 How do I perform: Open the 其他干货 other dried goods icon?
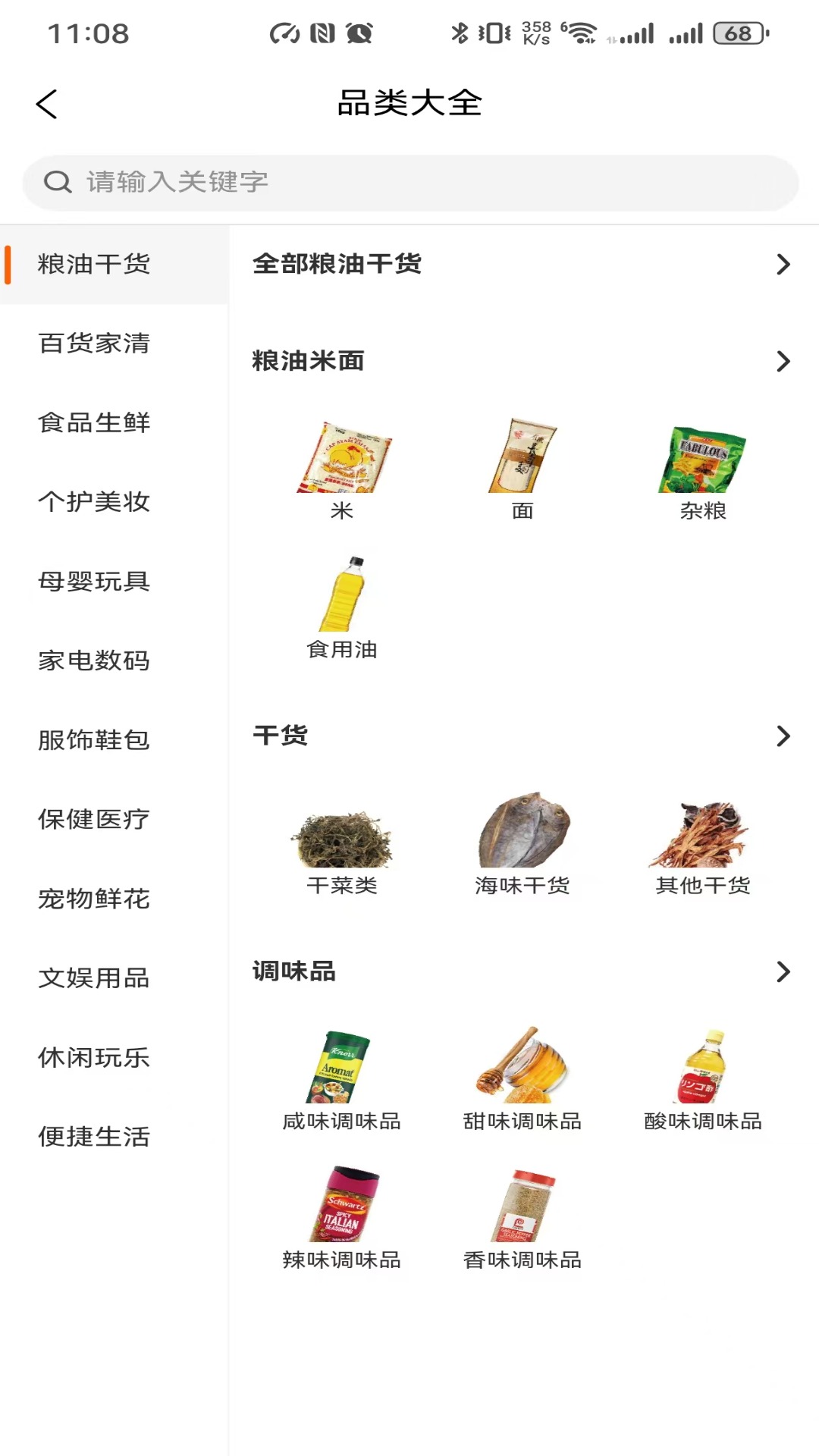(703, 834)
